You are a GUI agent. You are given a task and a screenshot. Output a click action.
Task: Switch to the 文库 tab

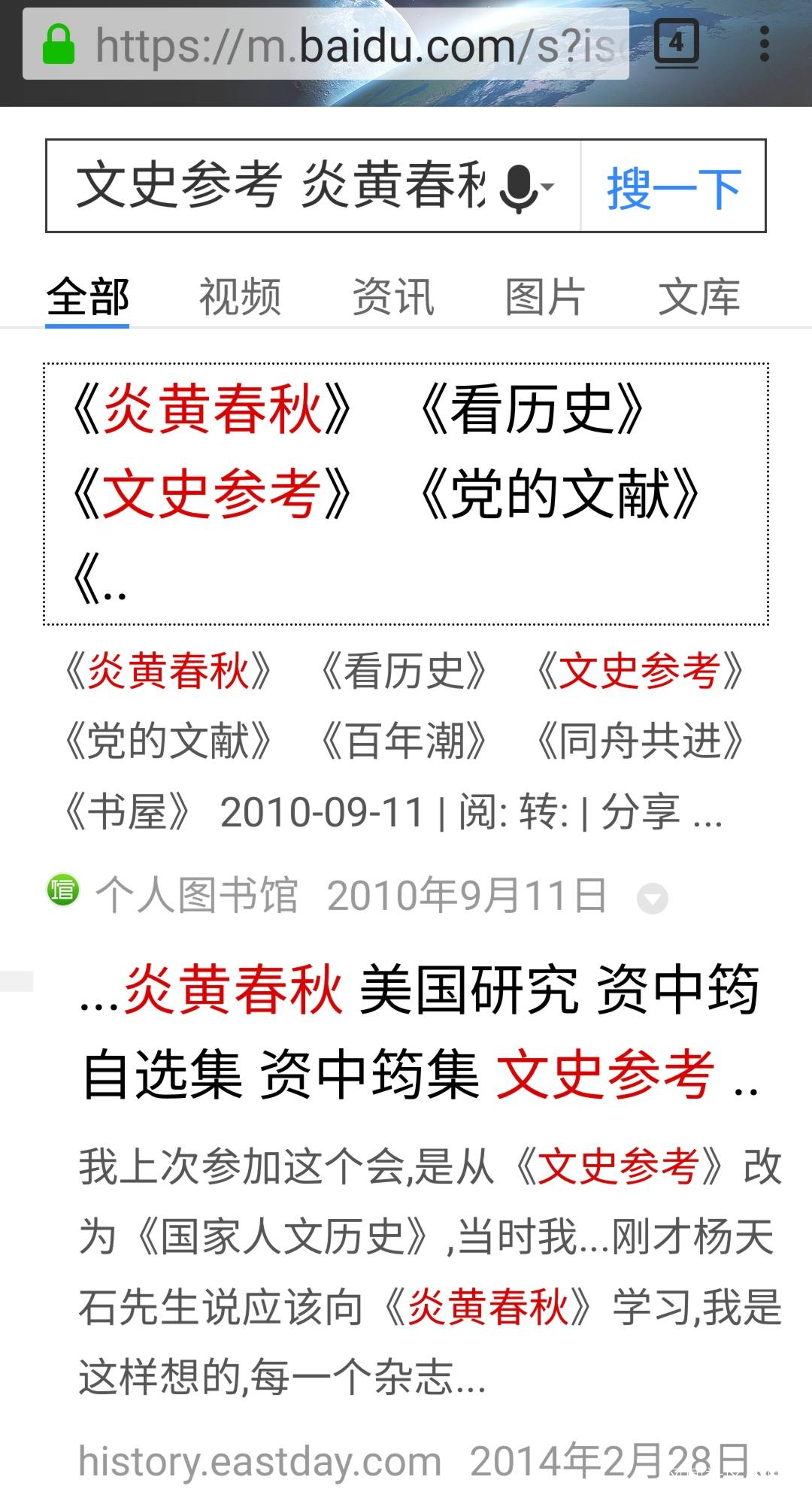(x=699, y=296)
